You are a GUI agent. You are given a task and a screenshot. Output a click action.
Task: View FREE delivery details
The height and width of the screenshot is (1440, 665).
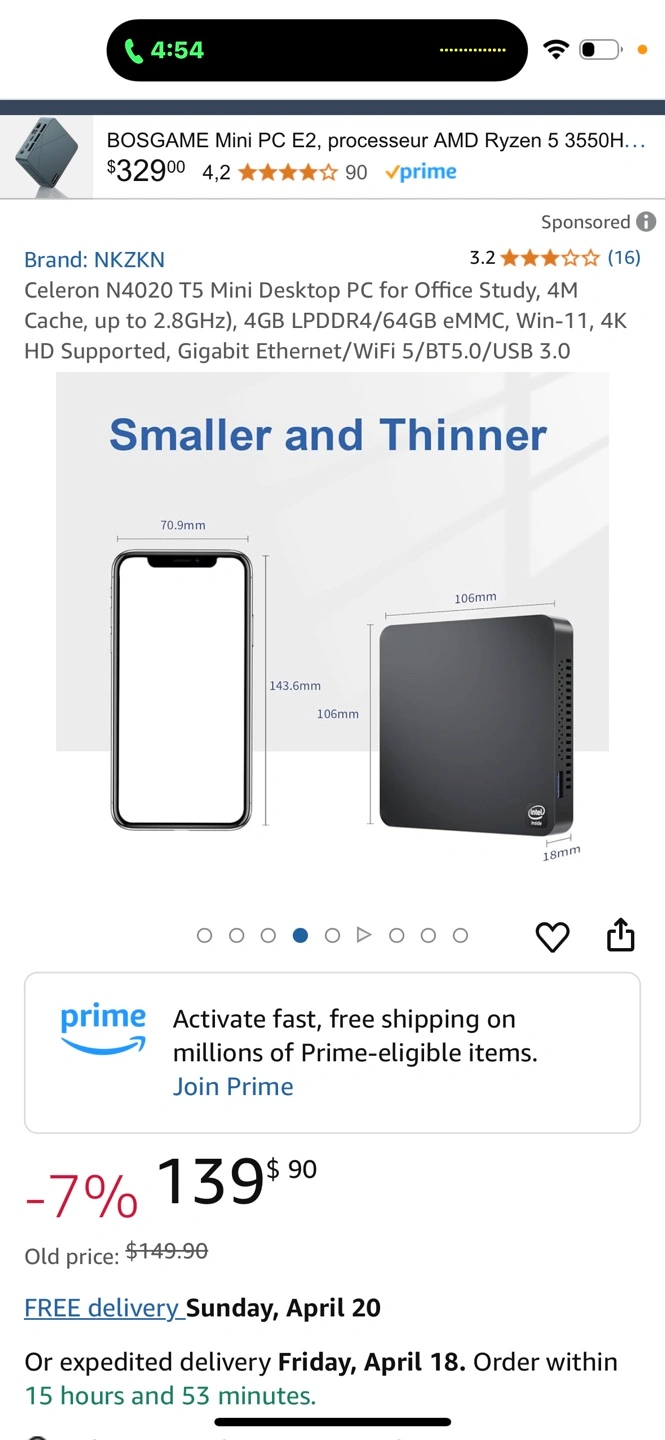tap(103, 1308)
